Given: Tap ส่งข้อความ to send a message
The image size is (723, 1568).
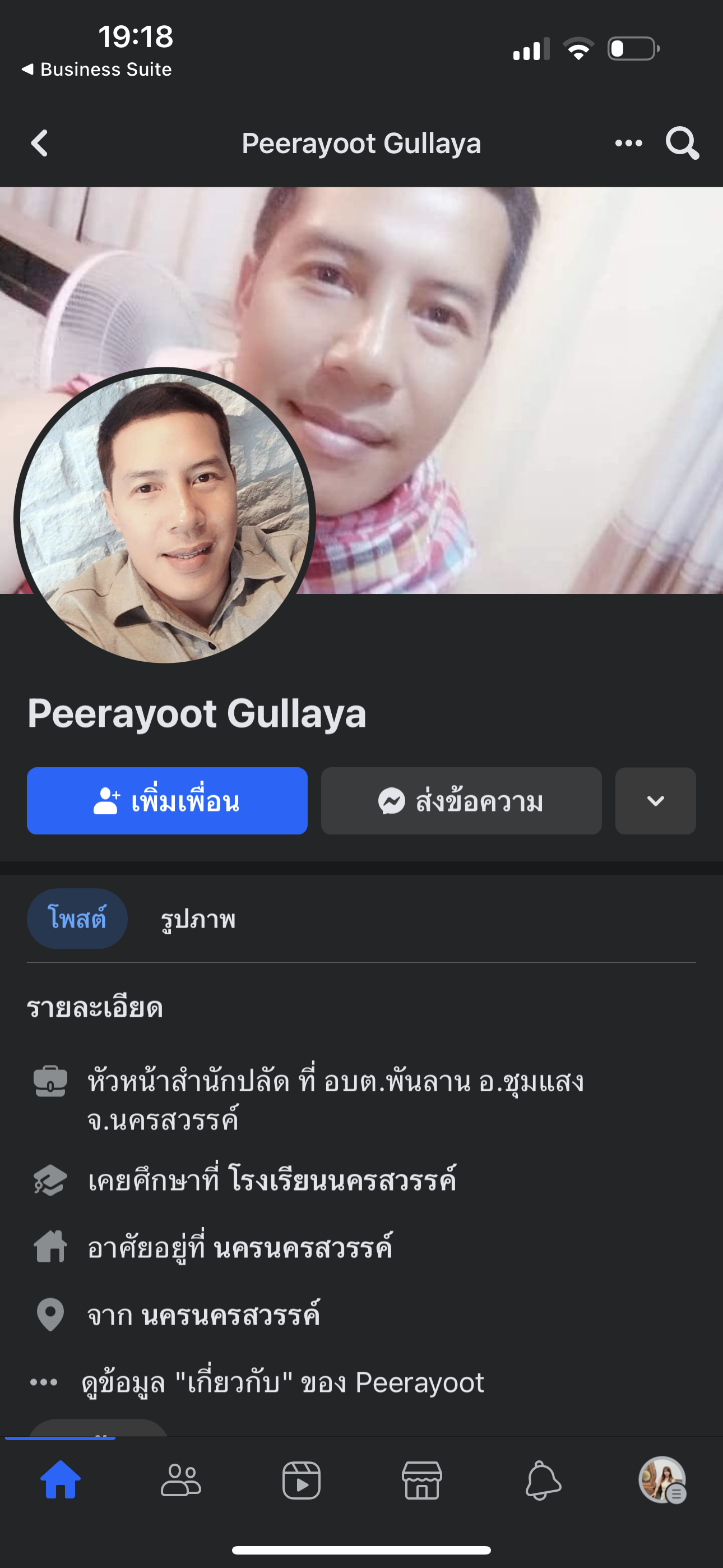Looking at the screenshot, I should pos(461,801).
